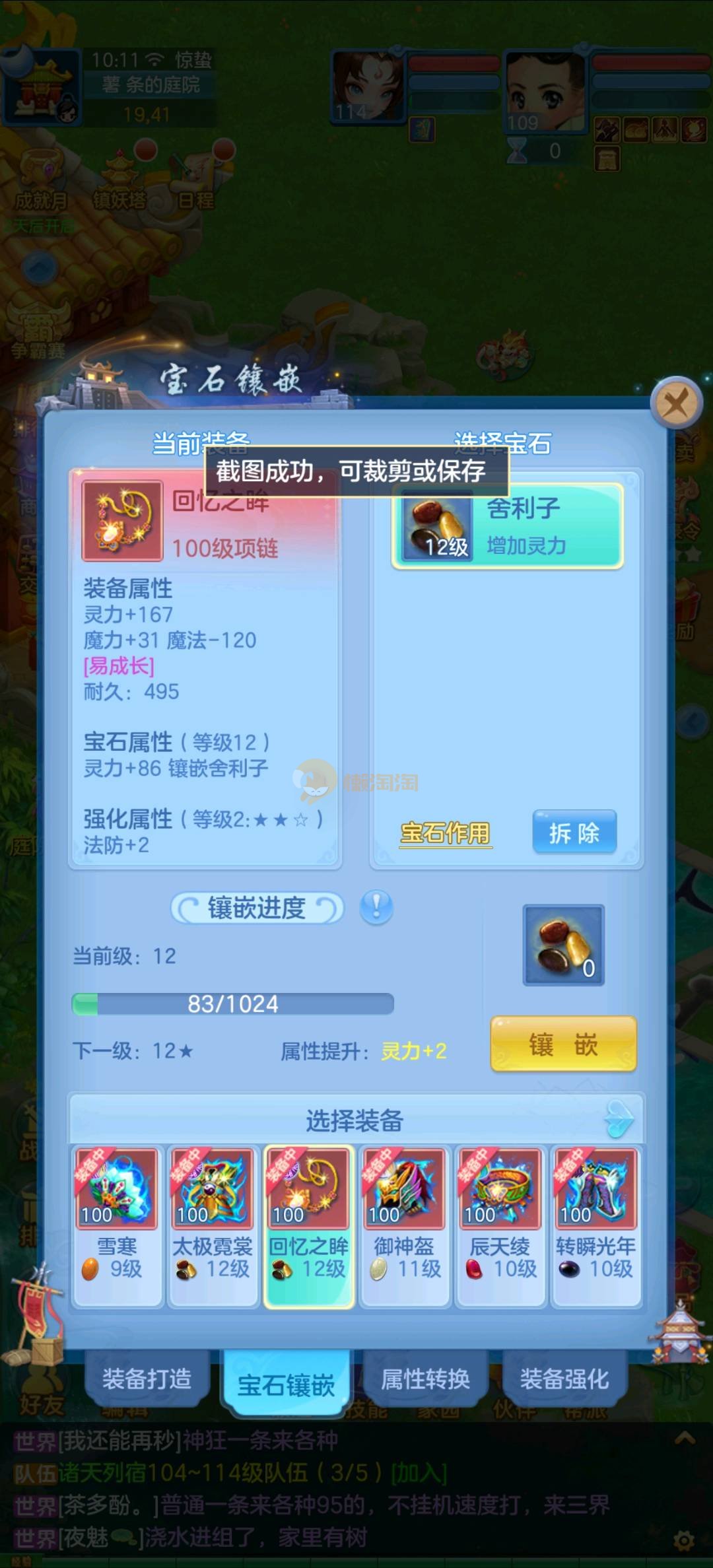713x1568 pixels.
Task: Close the 宝石镶嵌 dialog
Action: click(675, 402)
